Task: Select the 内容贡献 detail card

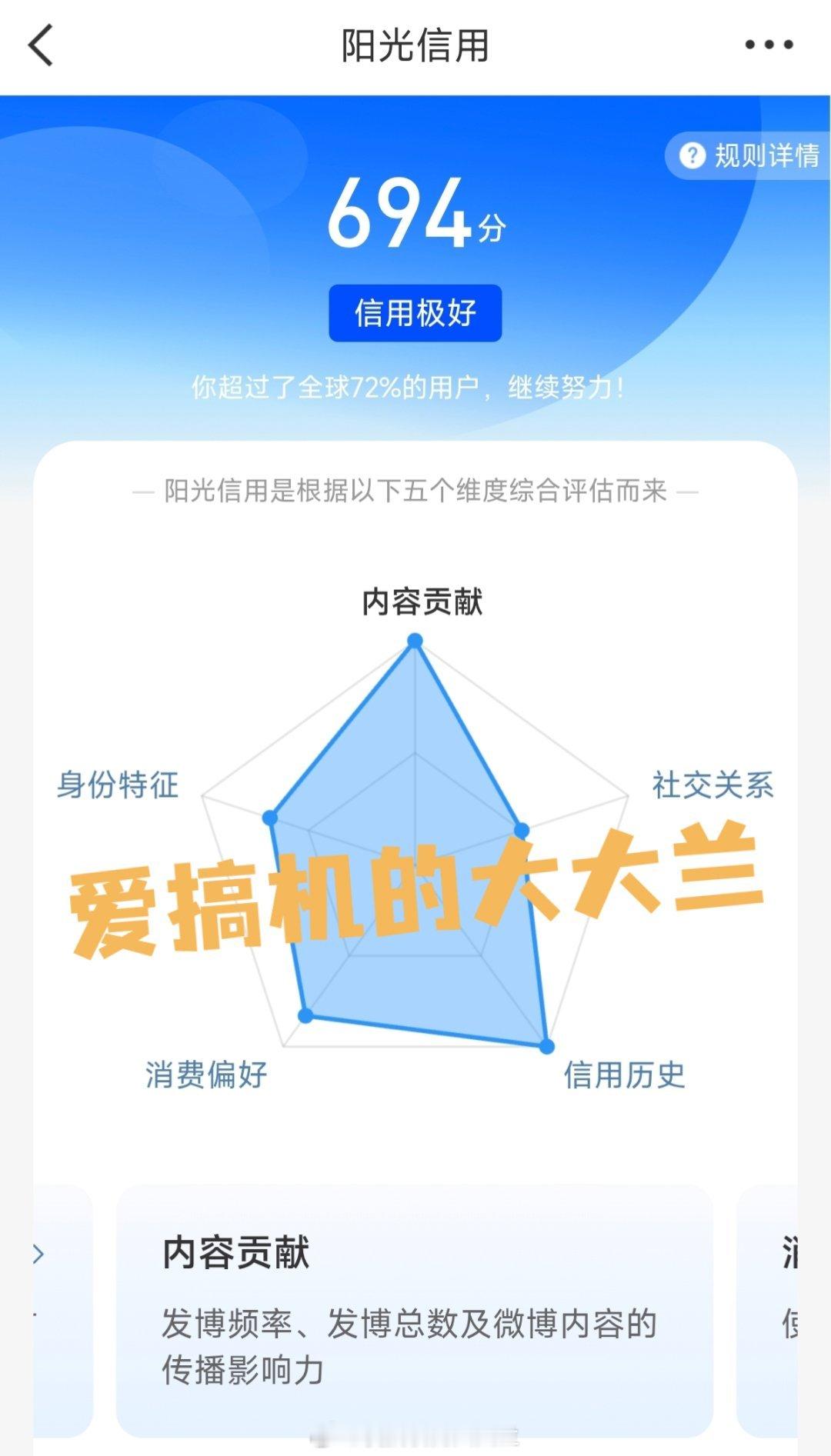Action: click(415, 1308)
